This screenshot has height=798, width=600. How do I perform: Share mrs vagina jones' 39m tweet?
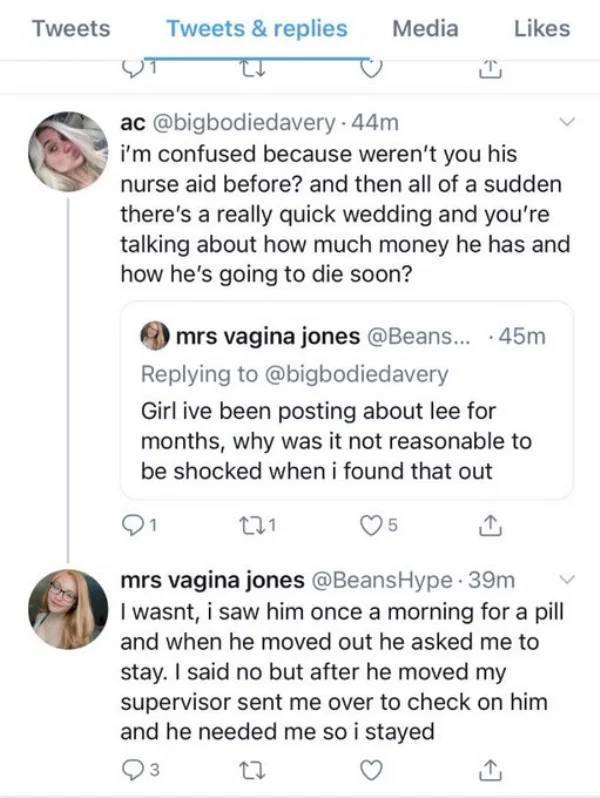[x=489, y=770]
